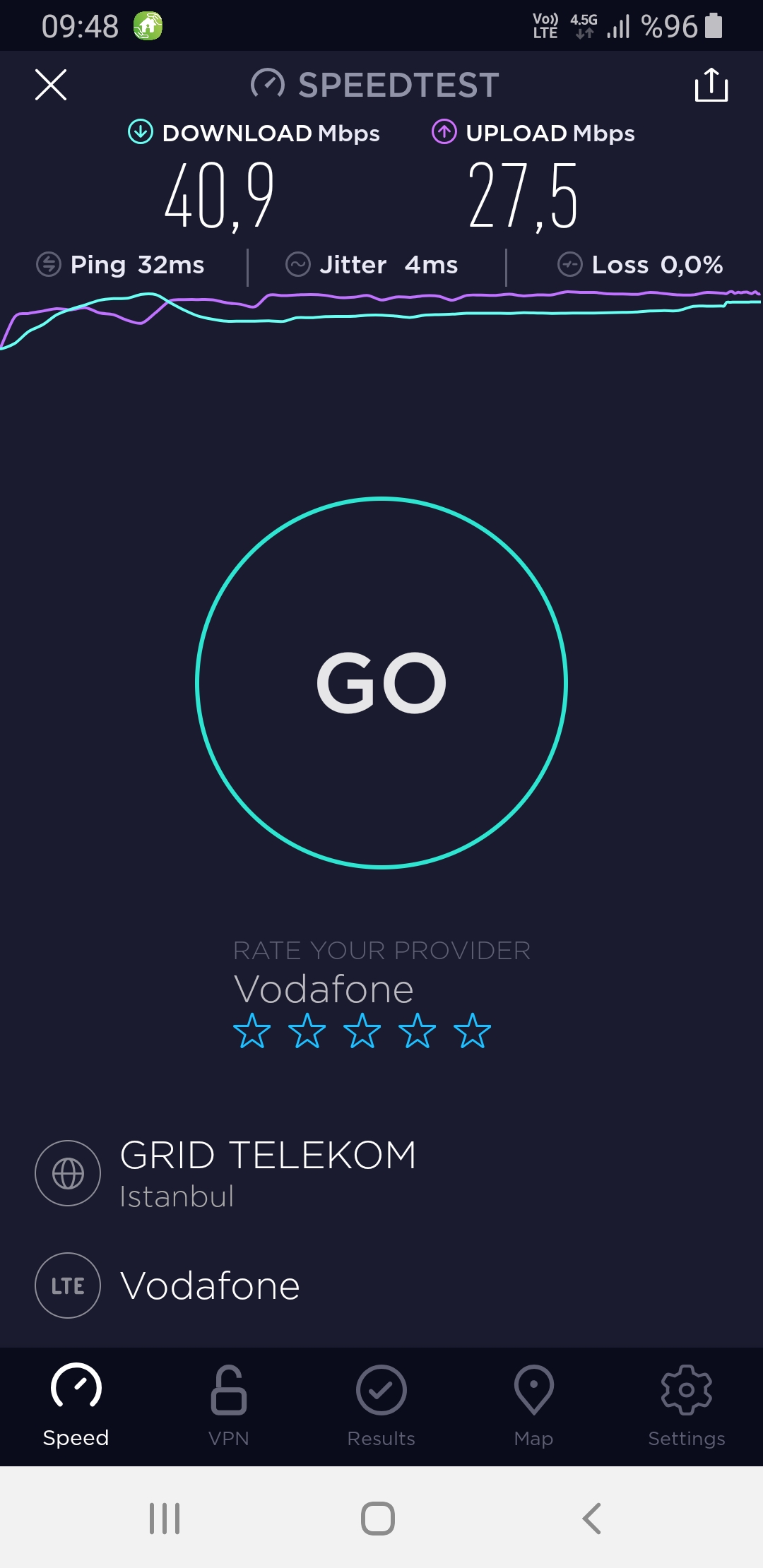763x1568 pixels.
Task: Go to the Map tab
Action: tap(533, 1406)
